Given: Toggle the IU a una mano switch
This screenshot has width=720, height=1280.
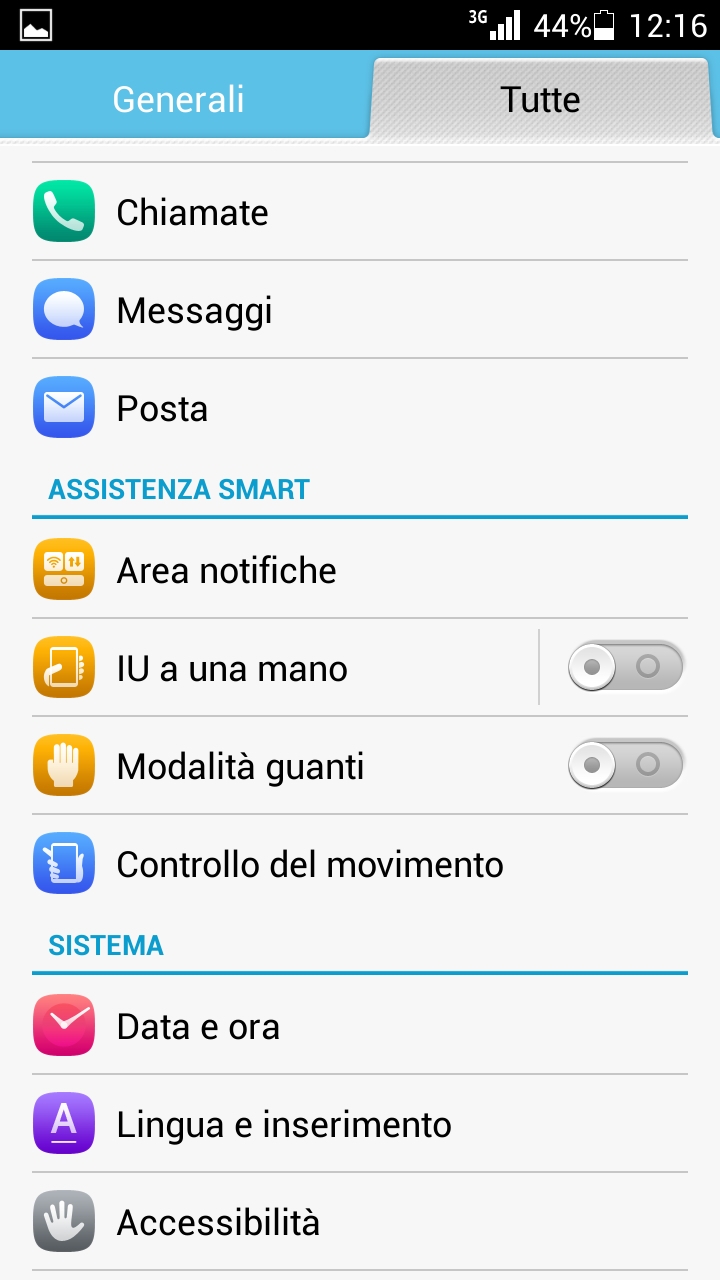Looking at the screenshot, I should (626, 667).
